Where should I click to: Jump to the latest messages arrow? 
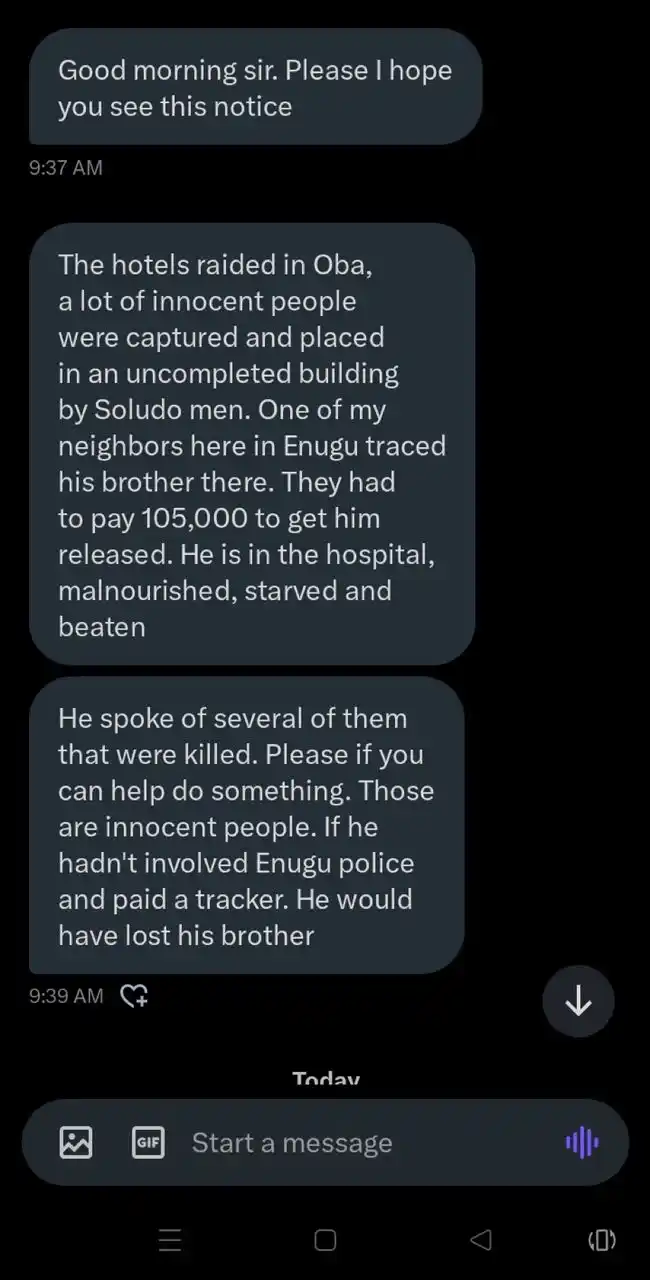578,1002
